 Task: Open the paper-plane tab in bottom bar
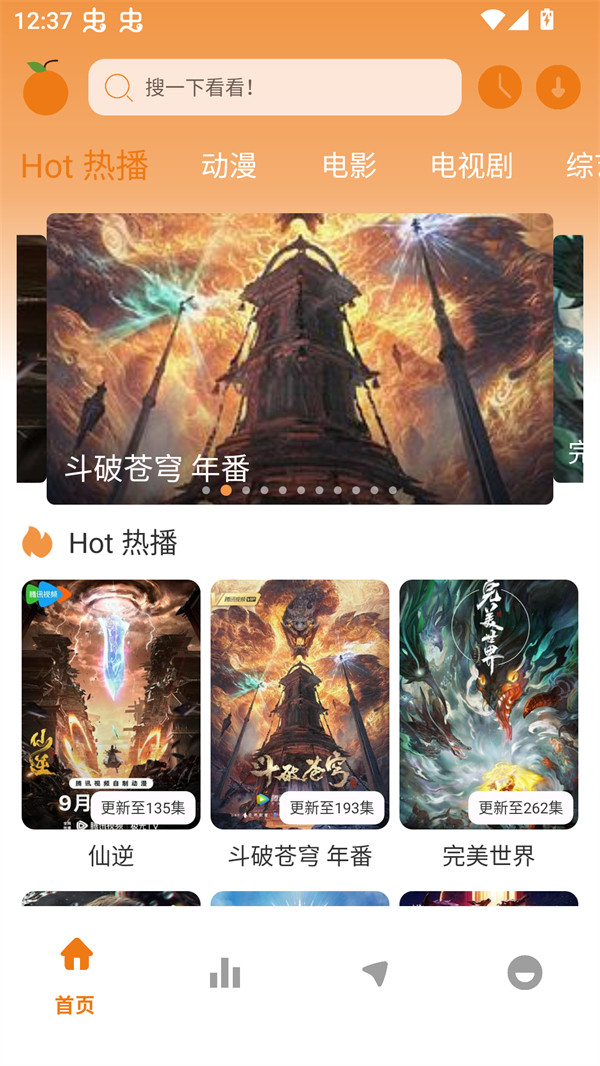[375, 973]
